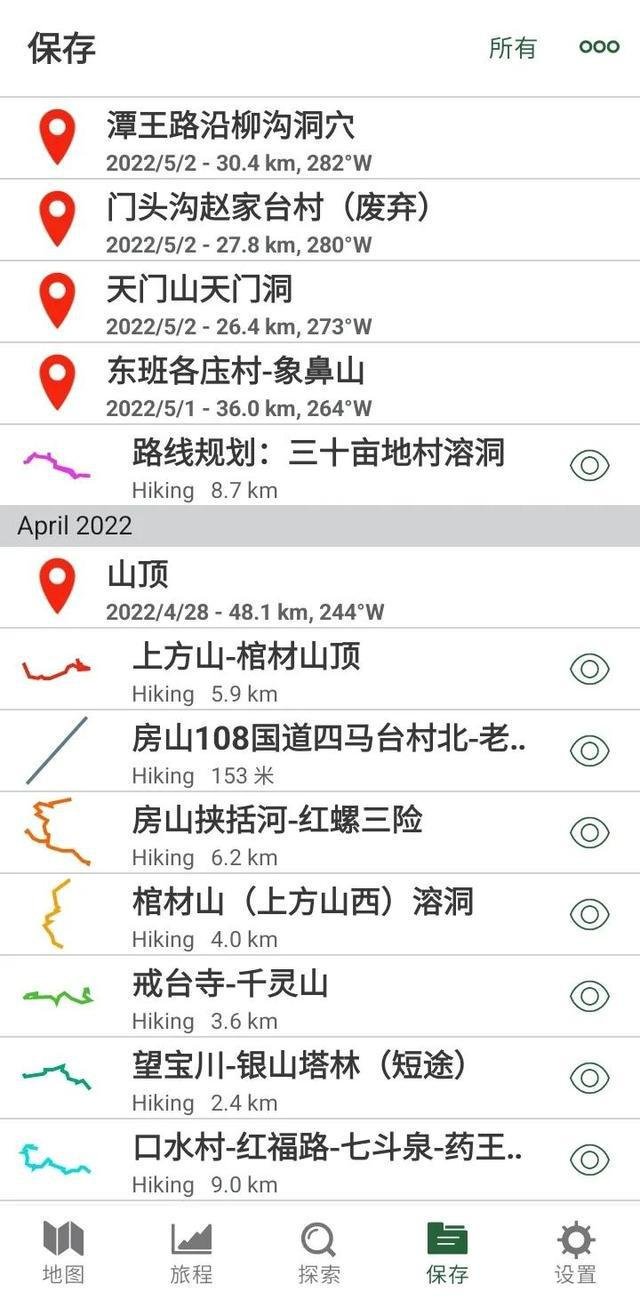Switch to the 地图 tab
640x1300 pixels.
[64, 1251]
